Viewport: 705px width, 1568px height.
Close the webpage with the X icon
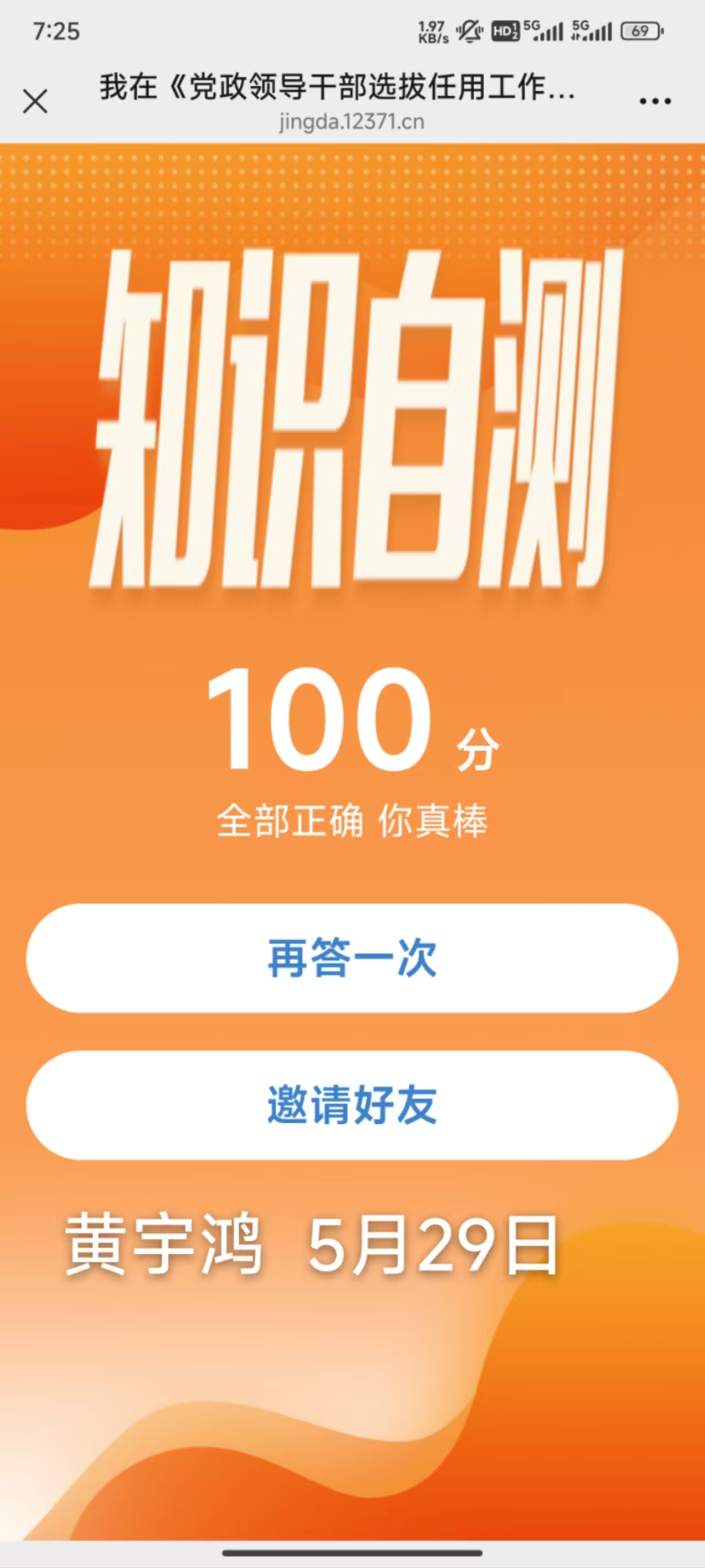[35, 101]
